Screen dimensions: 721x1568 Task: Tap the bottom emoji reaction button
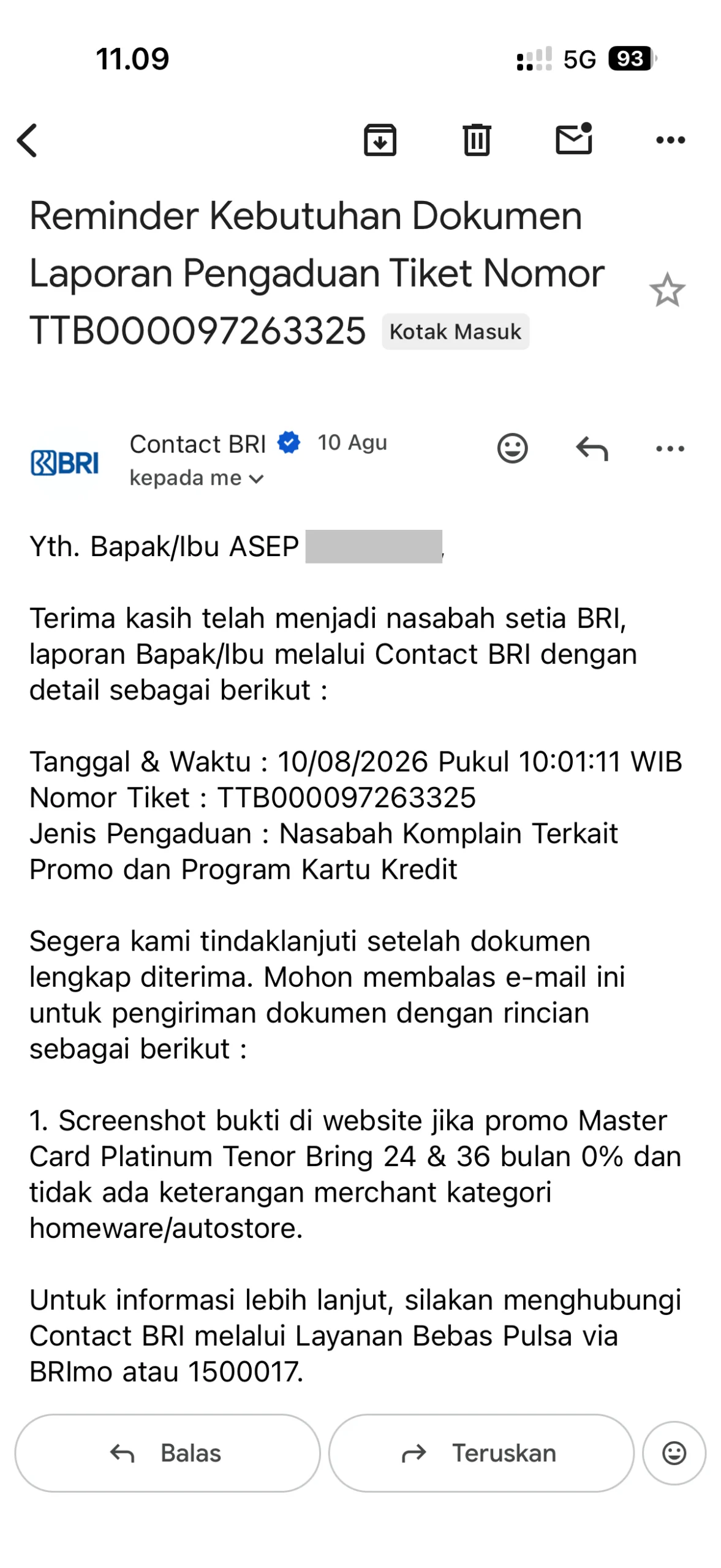[674, 1453]
